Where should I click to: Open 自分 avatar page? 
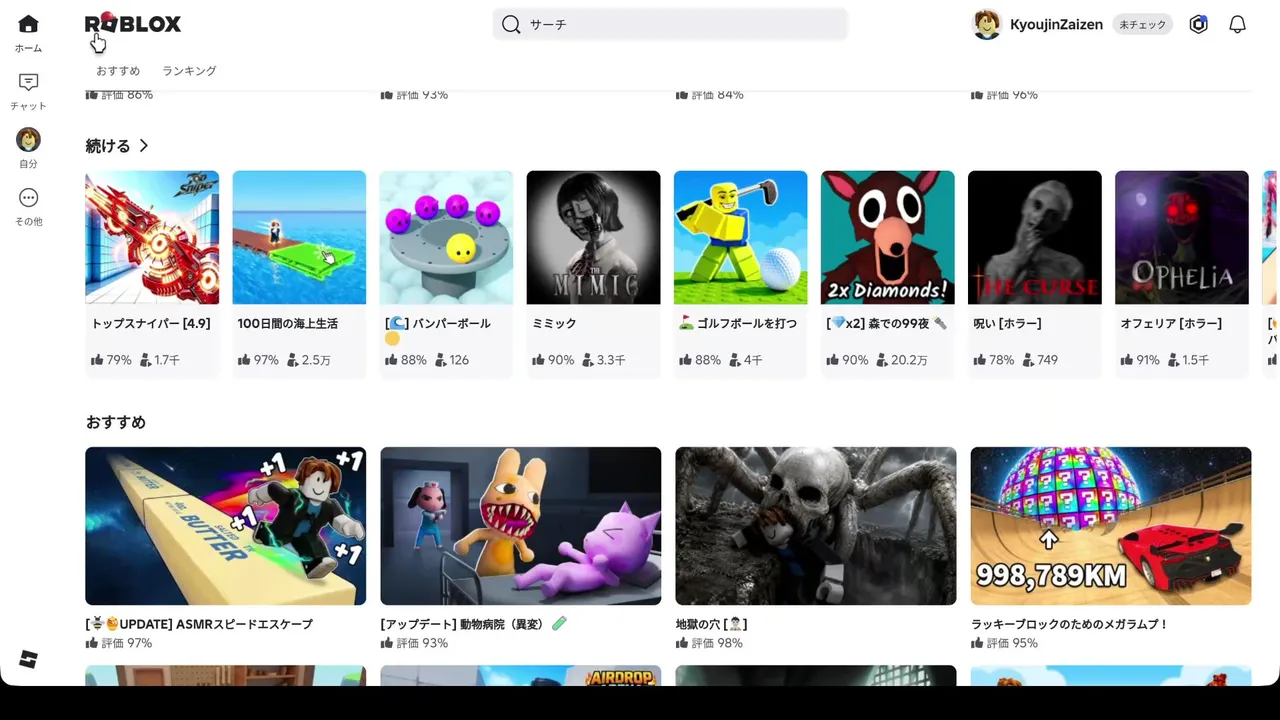(x=28, y=148)
